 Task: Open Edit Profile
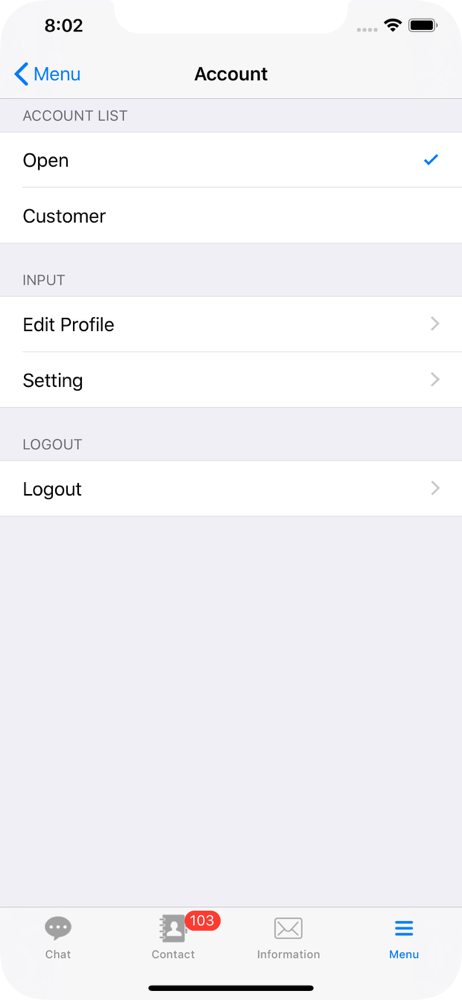[231, 324]
